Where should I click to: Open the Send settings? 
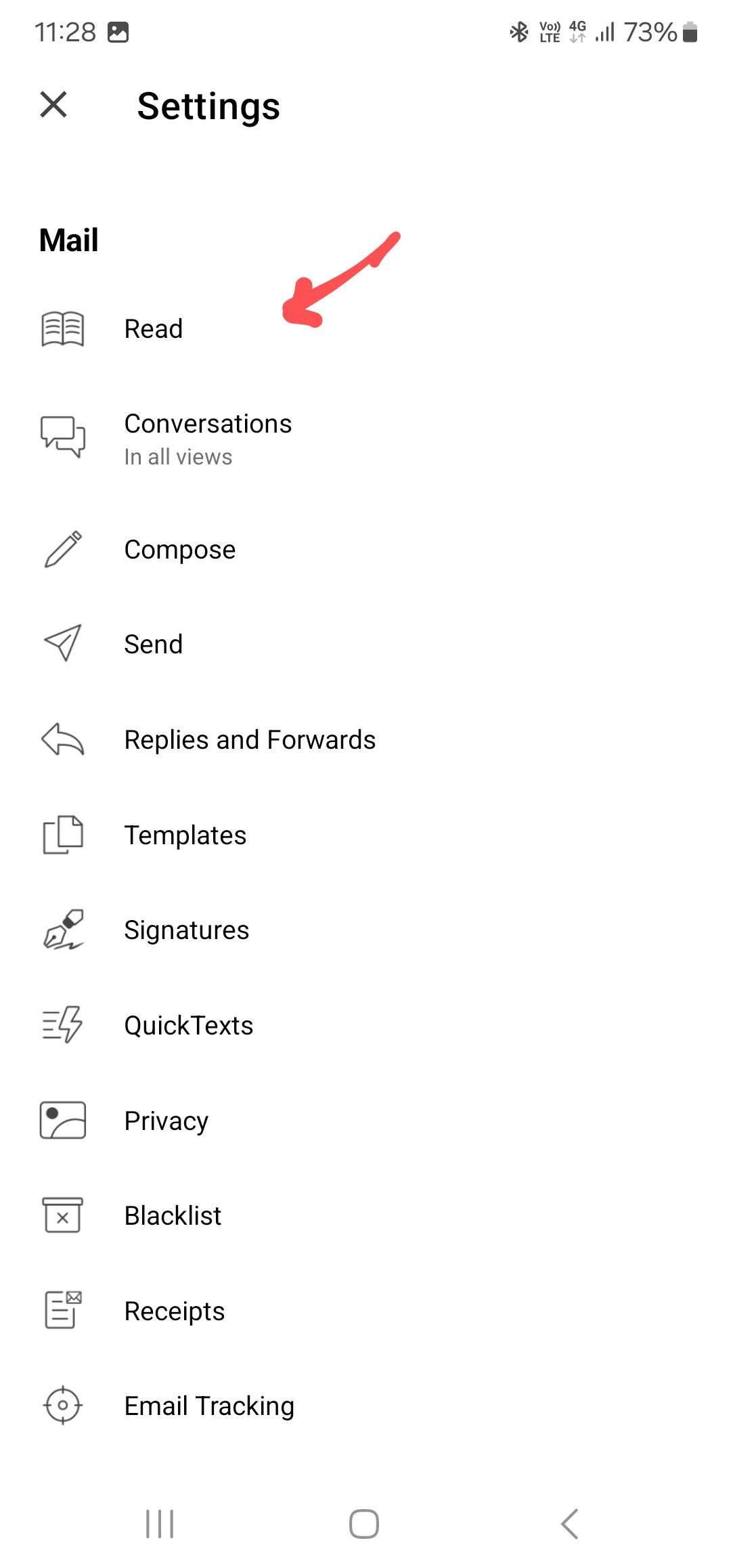(365, 645)
